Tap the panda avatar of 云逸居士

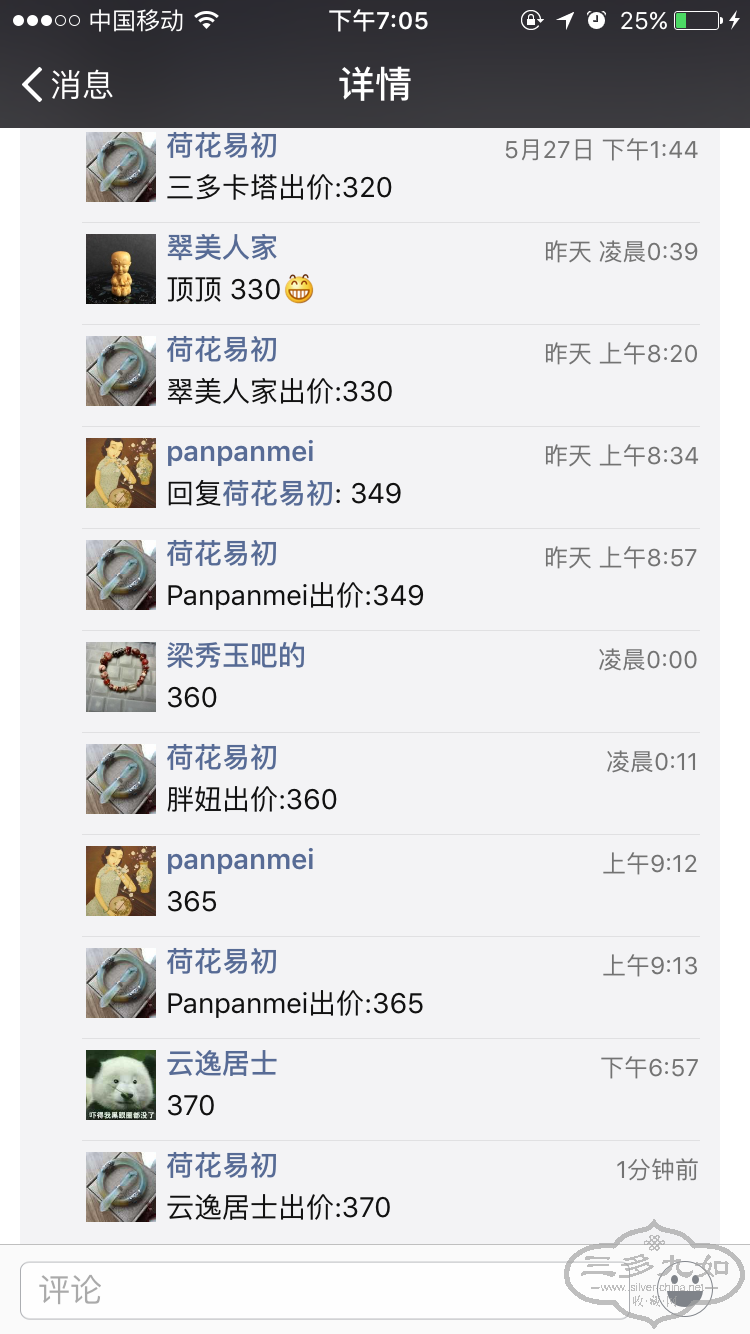tap(121, 1085)
